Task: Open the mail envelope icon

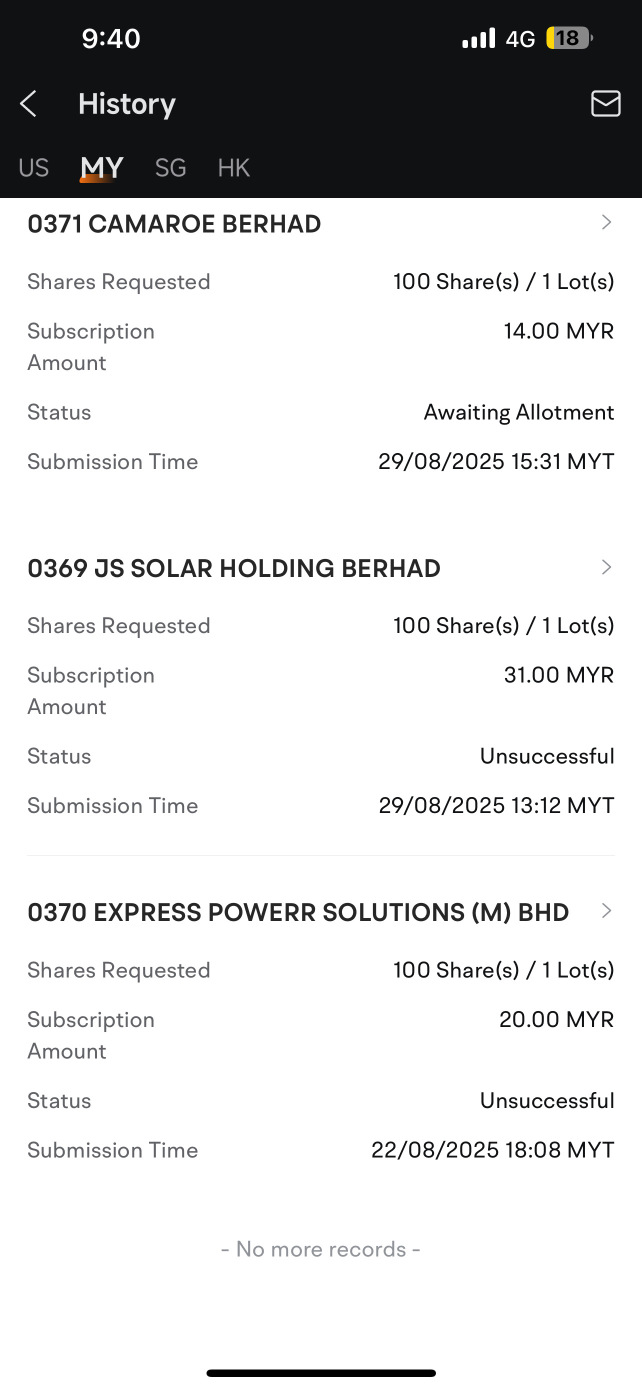Action: pos(605,103)
